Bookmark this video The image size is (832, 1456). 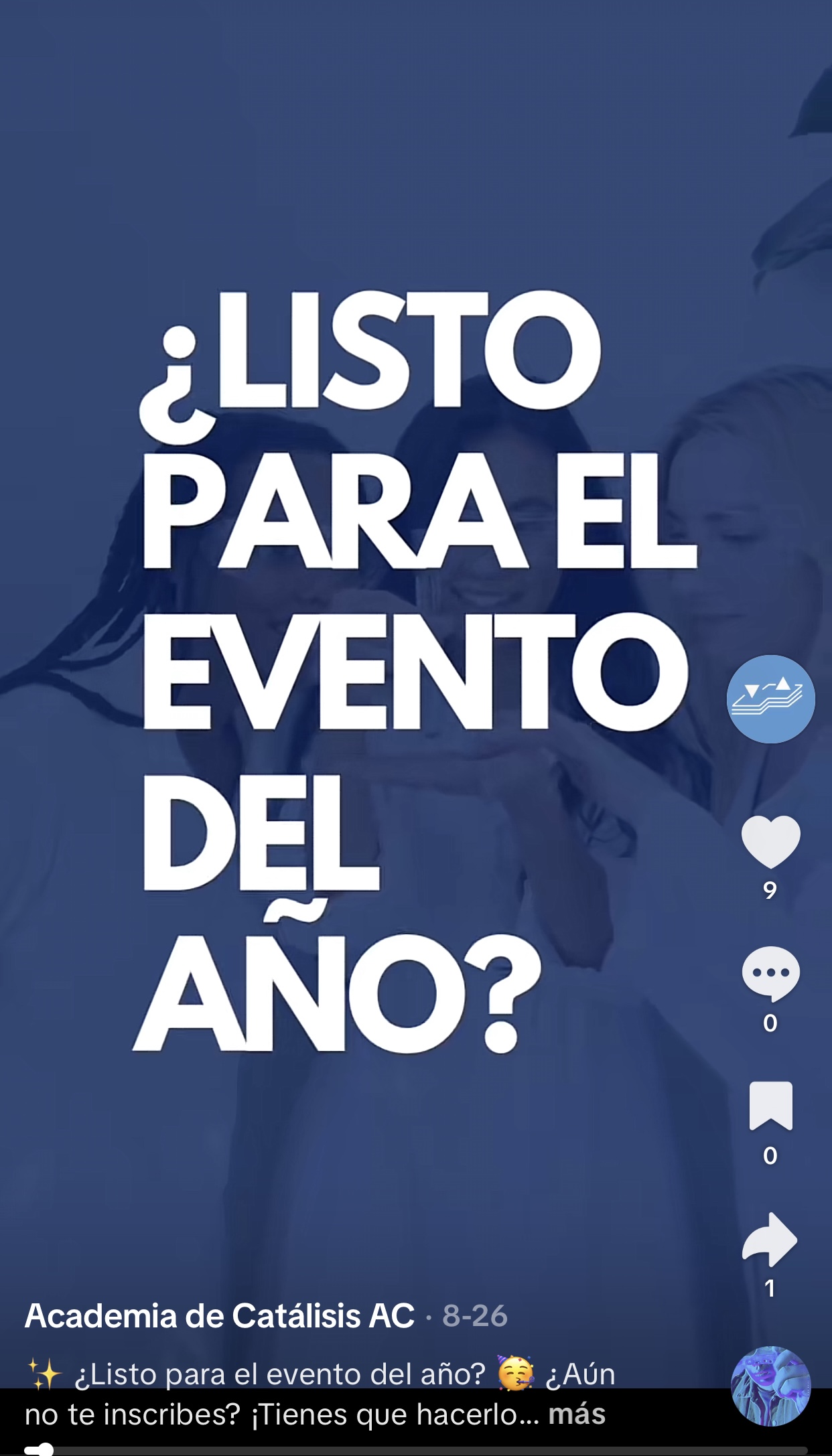tap(770, 1106)
